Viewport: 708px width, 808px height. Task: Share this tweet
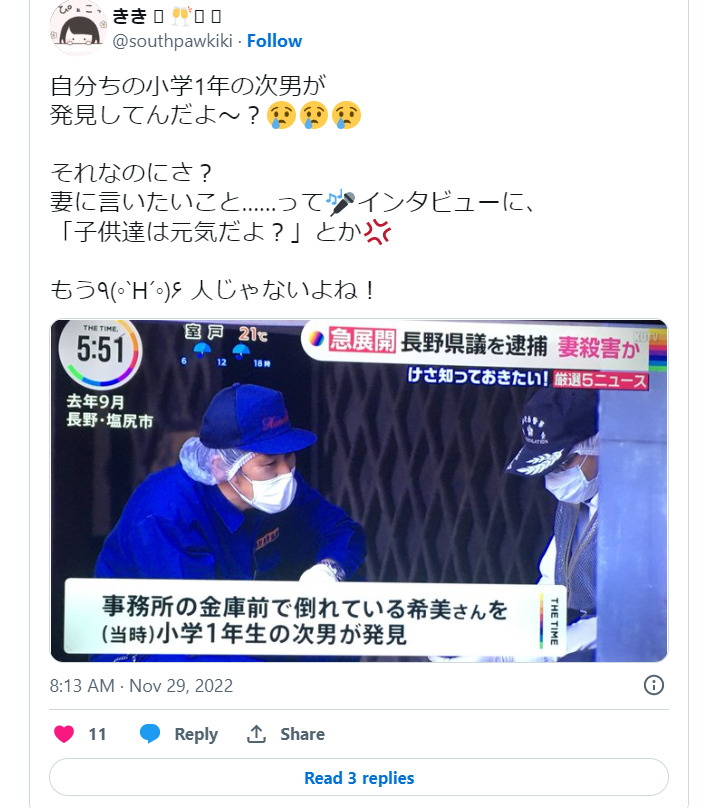[286, 734]
